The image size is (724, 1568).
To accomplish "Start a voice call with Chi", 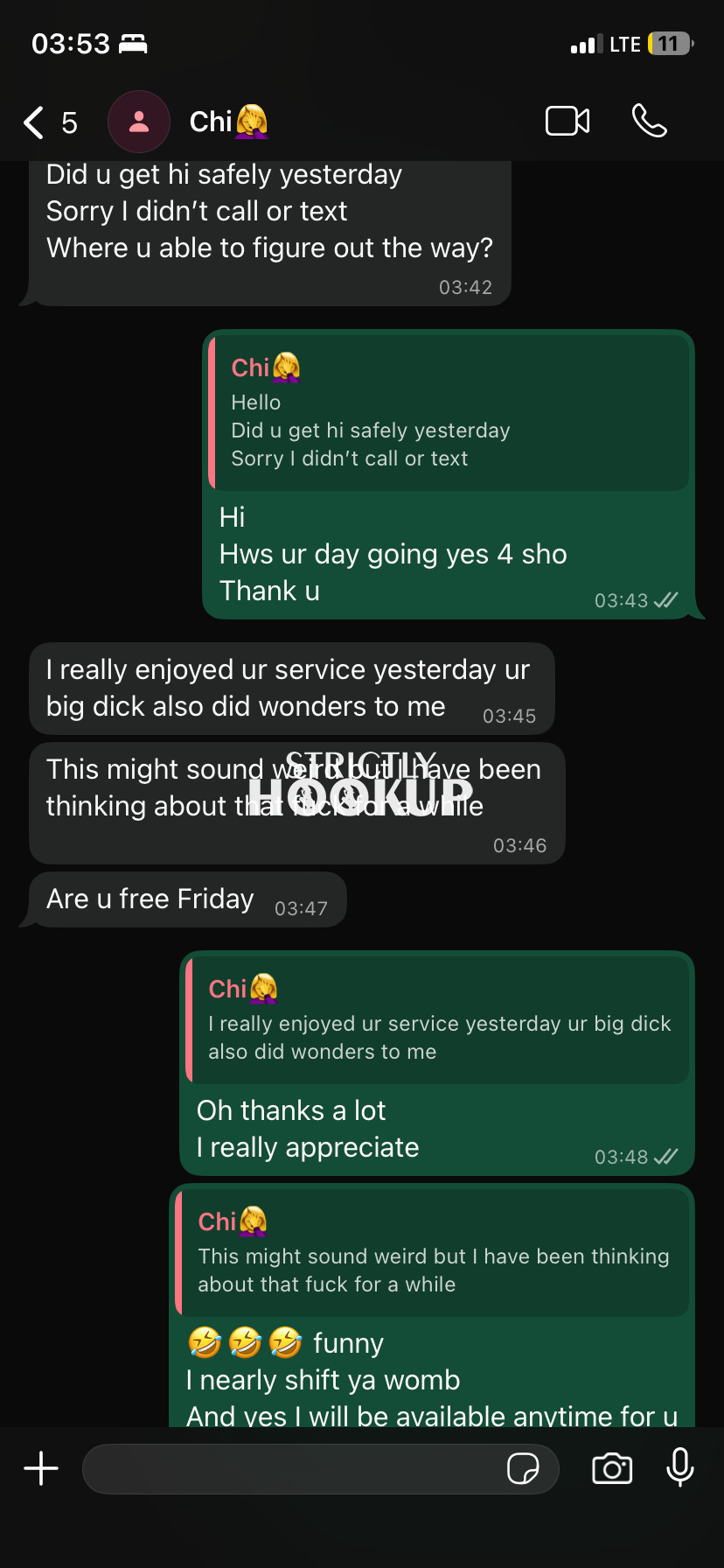I will [649, 122].
